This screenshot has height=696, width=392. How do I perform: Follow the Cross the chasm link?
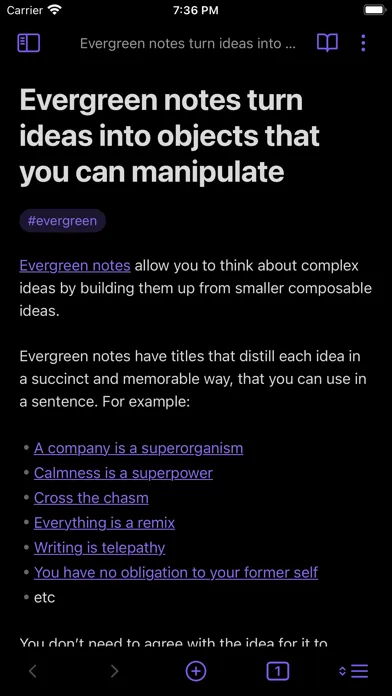[x=91, y=498]
